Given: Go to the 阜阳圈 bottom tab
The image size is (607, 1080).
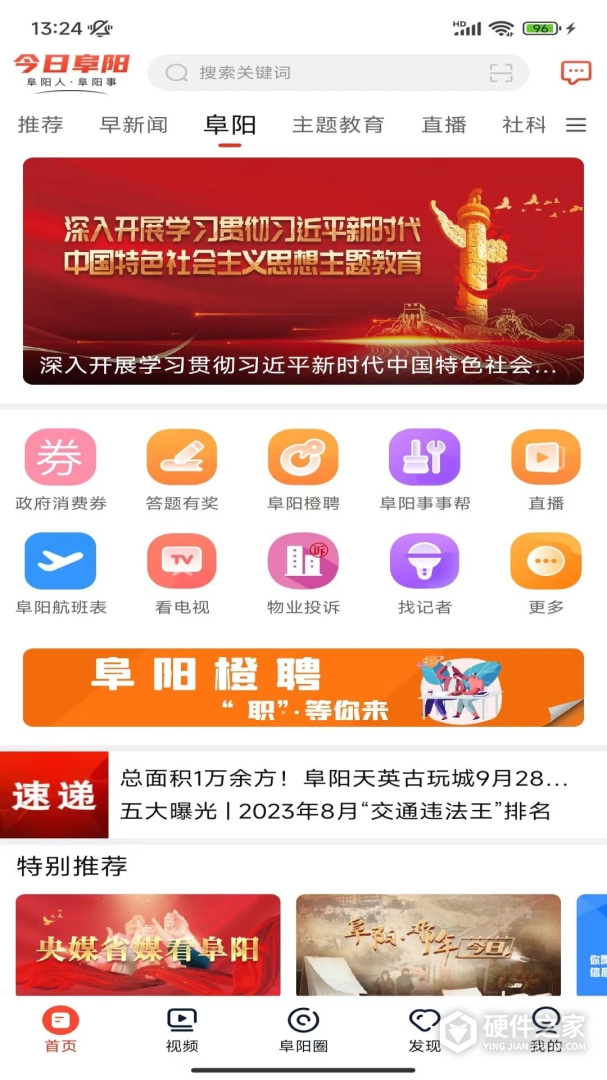Looking at the screenshot, I should pyautogui.click(x=303, y=1030).
